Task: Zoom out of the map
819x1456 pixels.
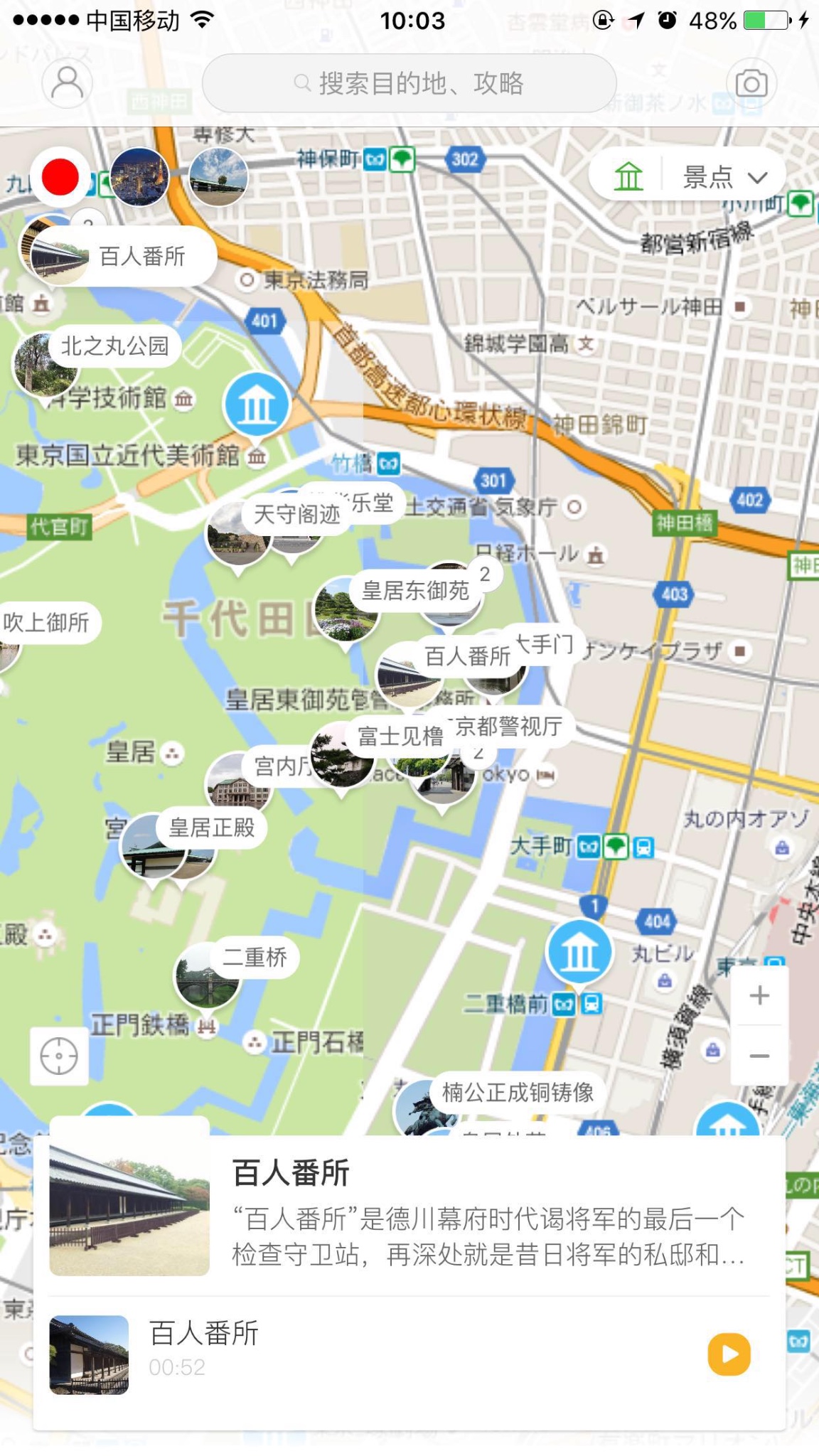Action: [x=759, y=1056]
